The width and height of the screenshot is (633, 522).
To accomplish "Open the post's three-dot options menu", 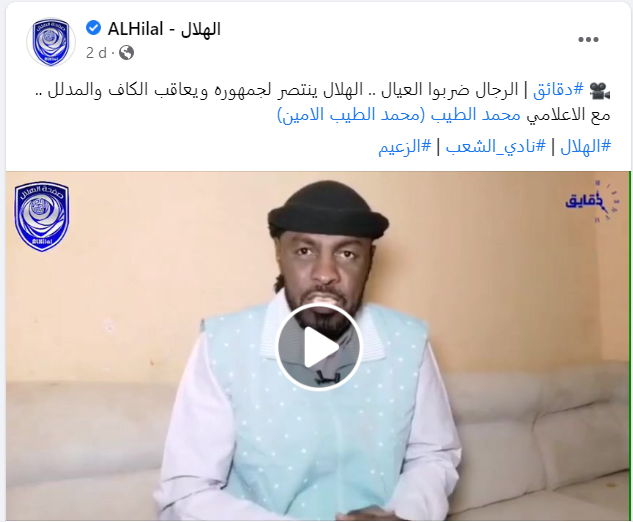I will (x=588, y=40).
